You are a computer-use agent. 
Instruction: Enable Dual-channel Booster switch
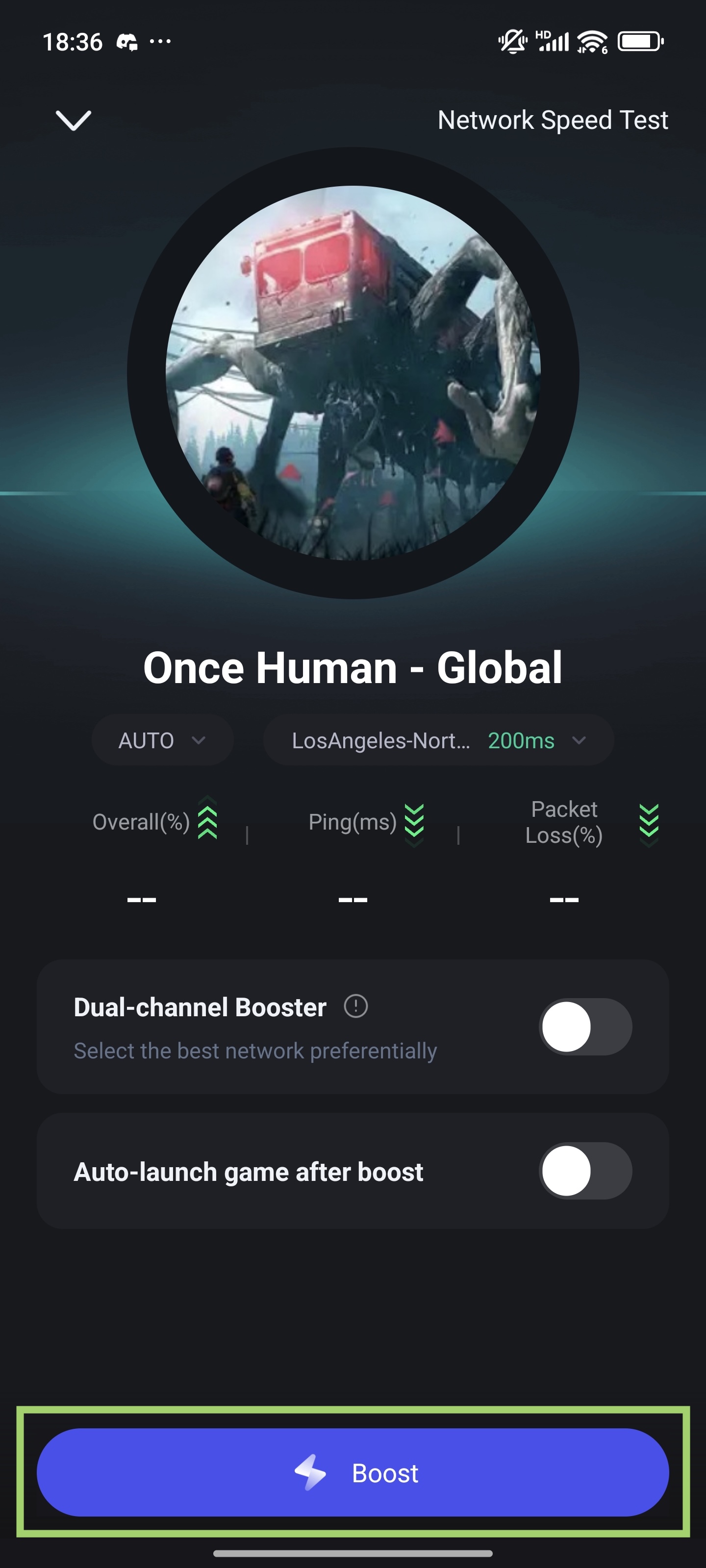[585, 1026]
